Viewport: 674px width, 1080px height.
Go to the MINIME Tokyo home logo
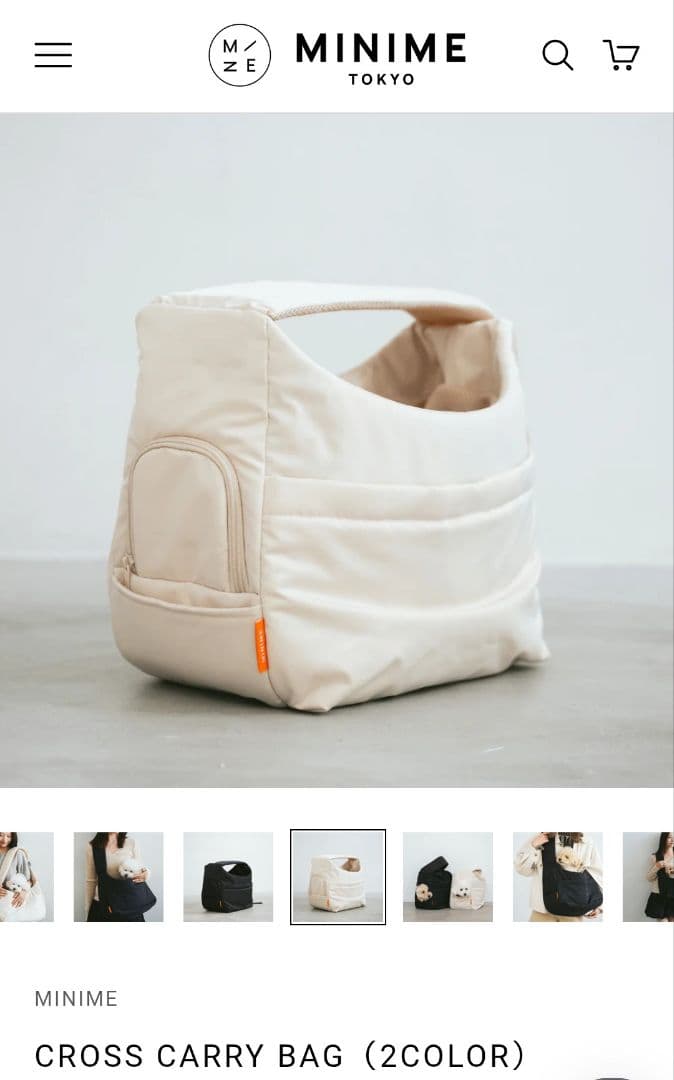pyautogui.click(x=338, y=56)
